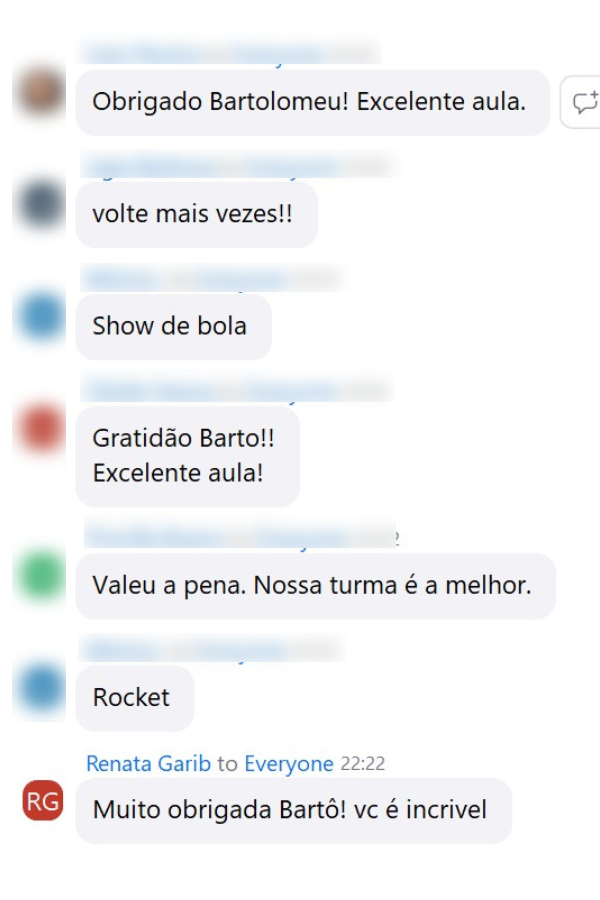The image size is (600, 900).
Task: Tap the Everyone recipient link
Action: pyautogui.click(x=288, y=764)
